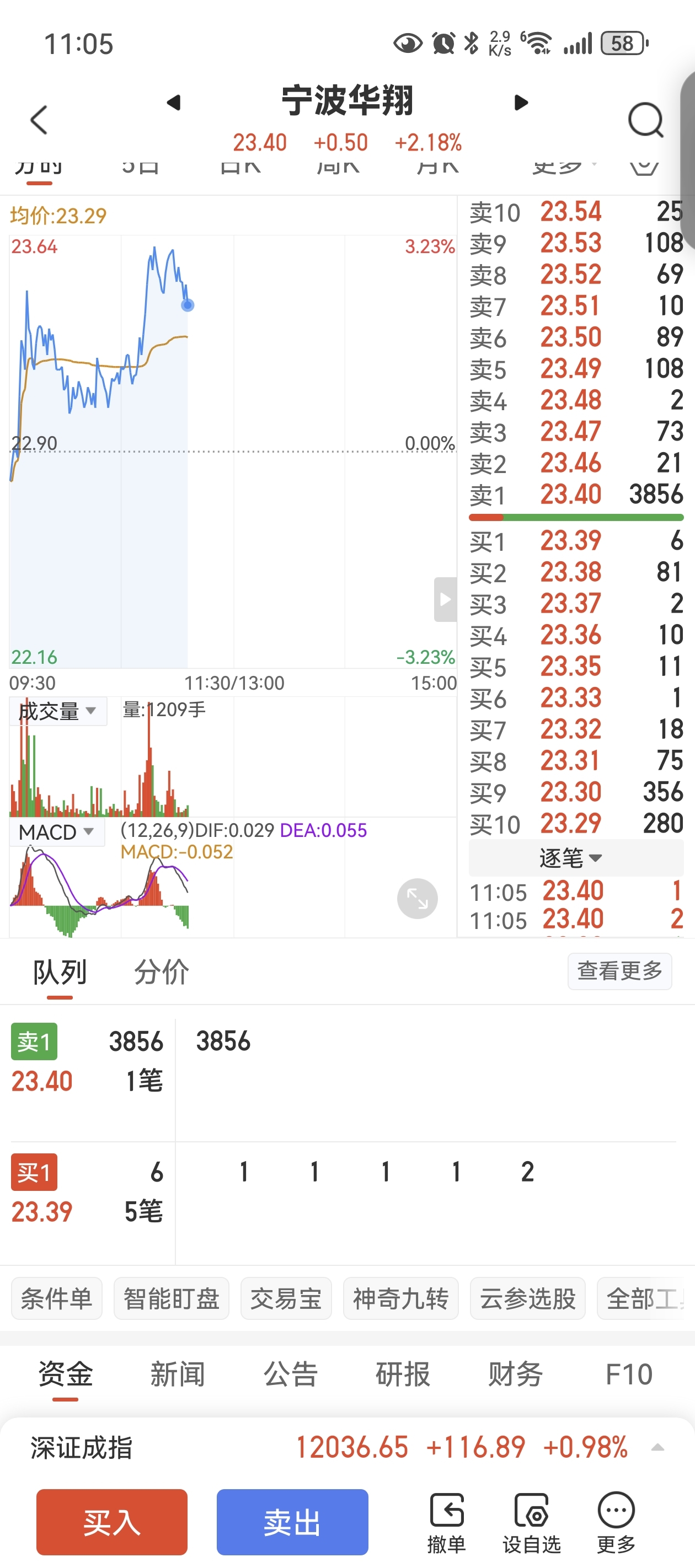Switch to the 新闻 tab

pyautogui.click(x=178, y=1374)
